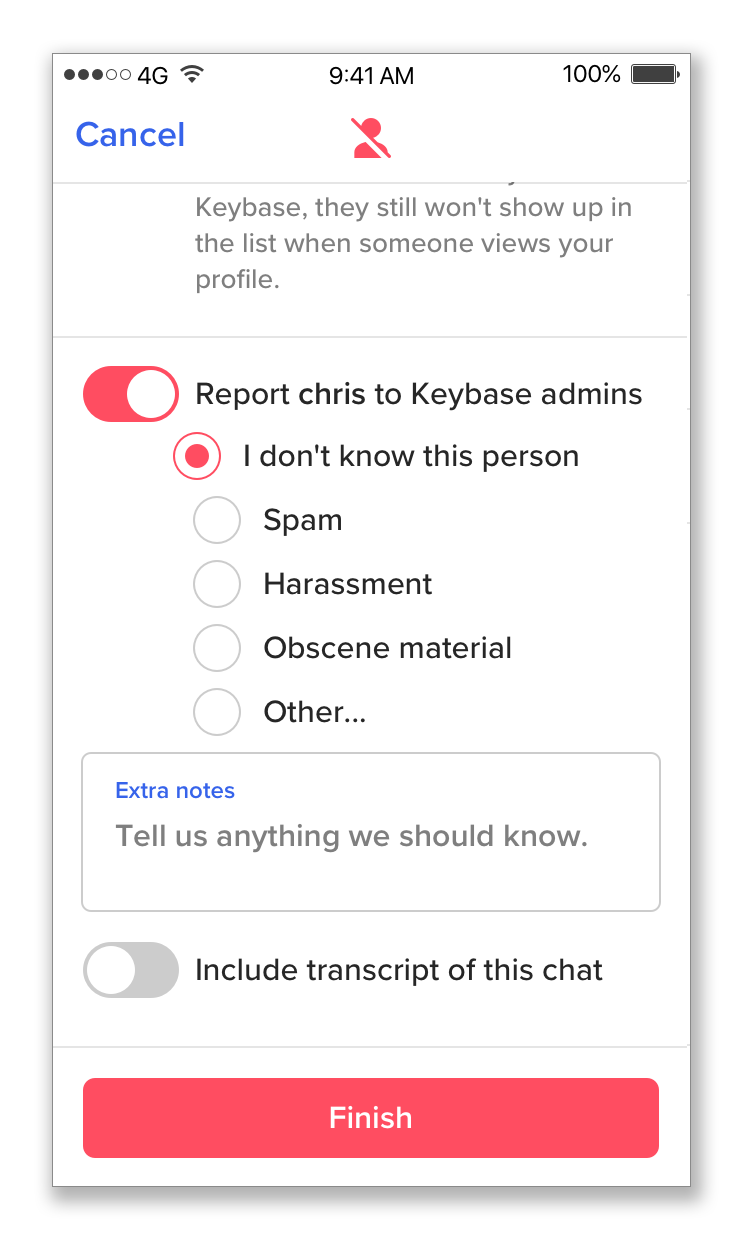This screenshot has height=1250, width=744.
Task: Turn off Report chris to Keybase admins
Action: click(x=131, y=394)
